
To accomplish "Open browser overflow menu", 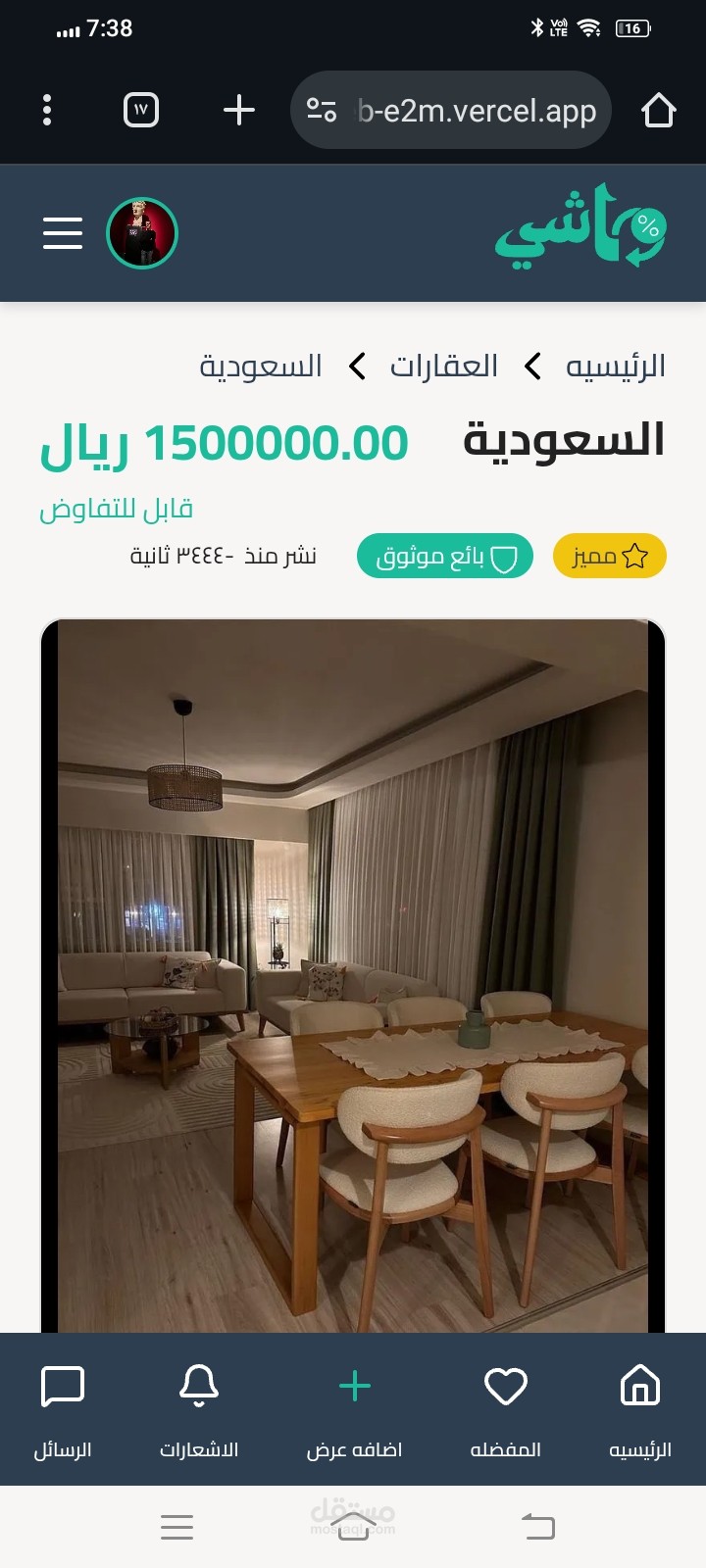I will (x=47, y=110).
